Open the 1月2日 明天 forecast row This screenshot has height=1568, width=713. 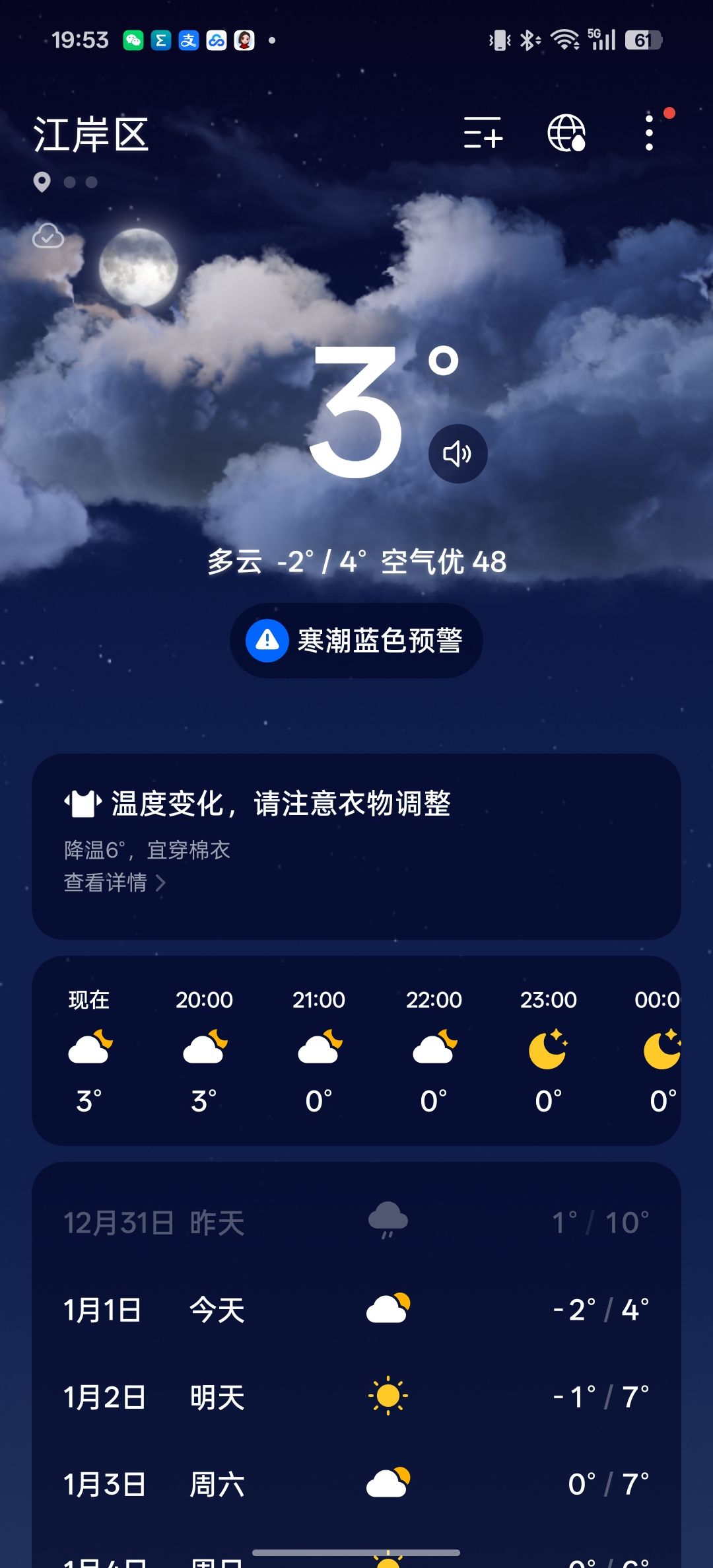click(x=356, y=1396)
